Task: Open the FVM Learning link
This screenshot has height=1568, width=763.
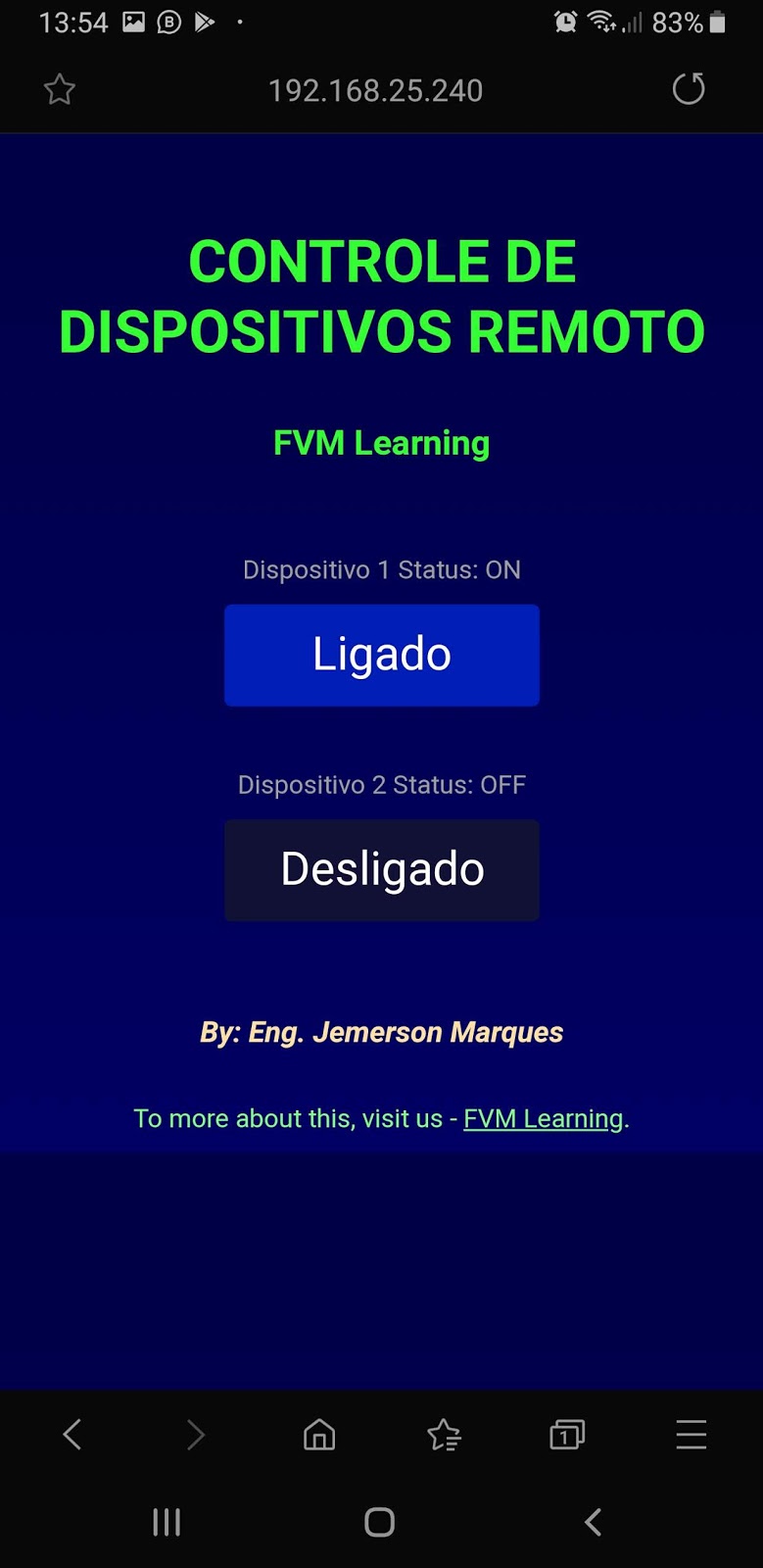Action: click(544, 1118)
